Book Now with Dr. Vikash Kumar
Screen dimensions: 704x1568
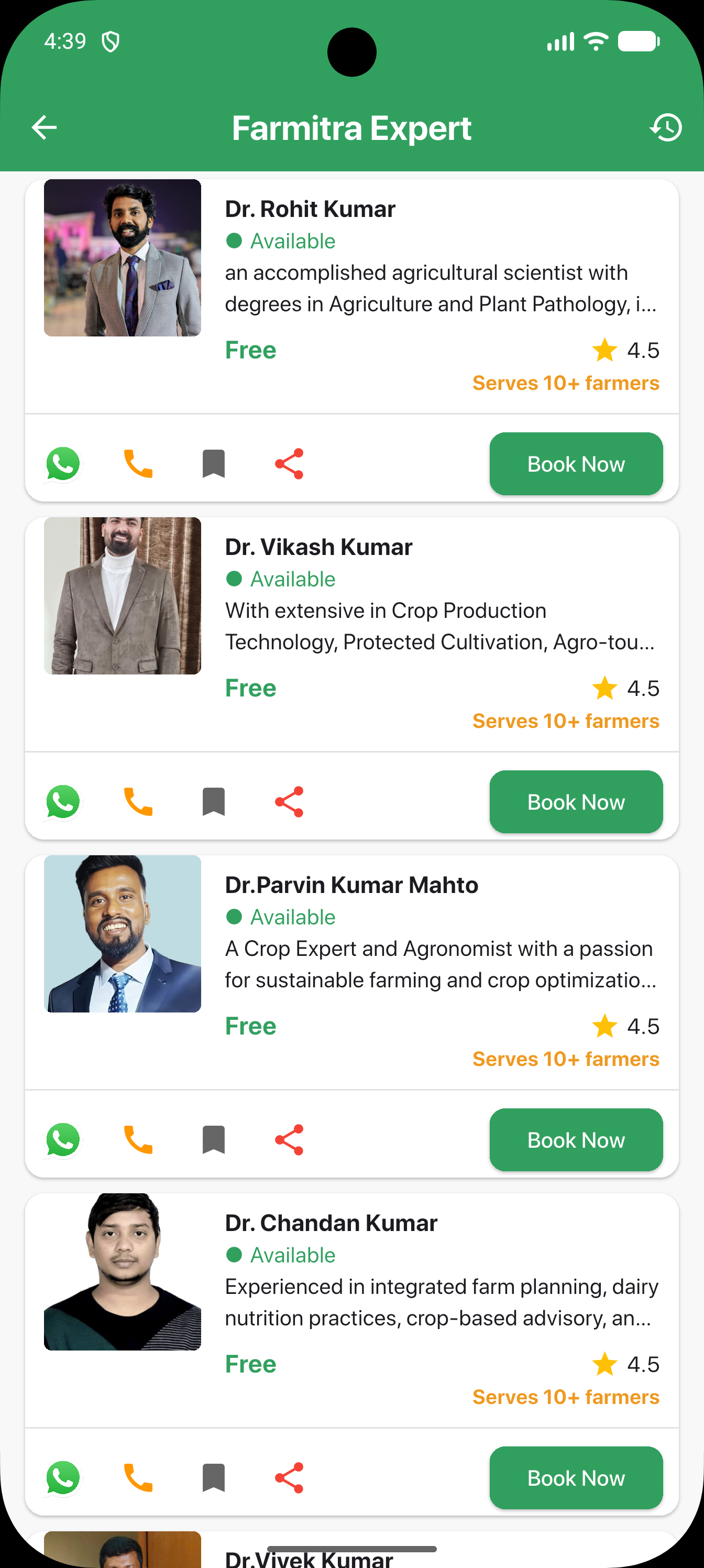[x=576, y=802]
